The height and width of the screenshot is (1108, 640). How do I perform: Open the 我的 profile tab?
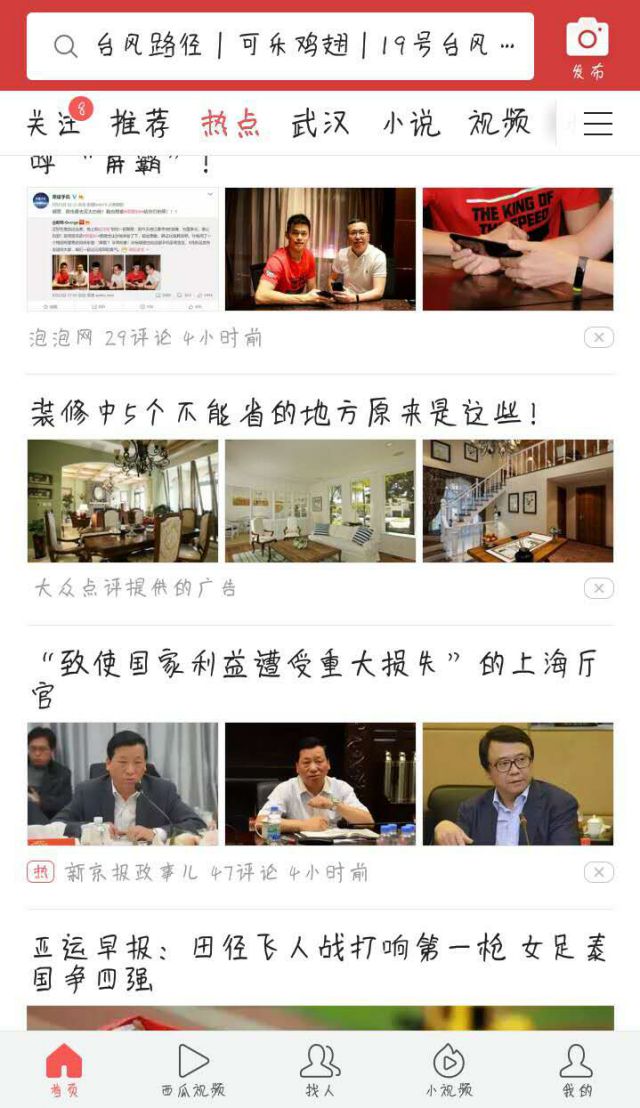point(576,1069)
